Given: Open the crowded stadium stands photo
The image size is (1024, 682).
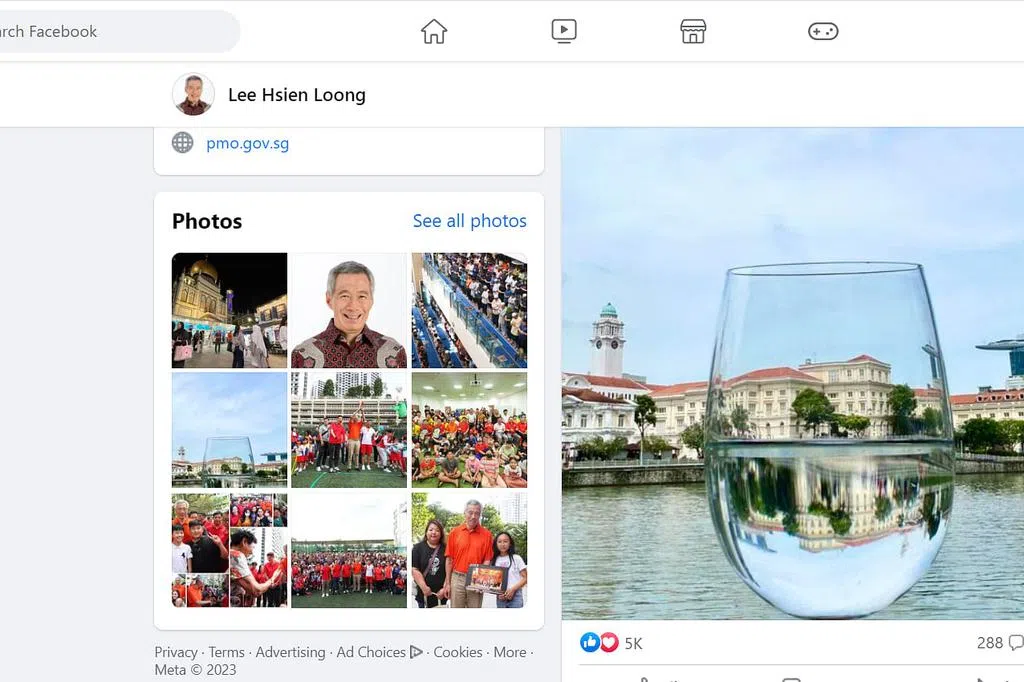Looking at the screenshot, I should point(469,310).
